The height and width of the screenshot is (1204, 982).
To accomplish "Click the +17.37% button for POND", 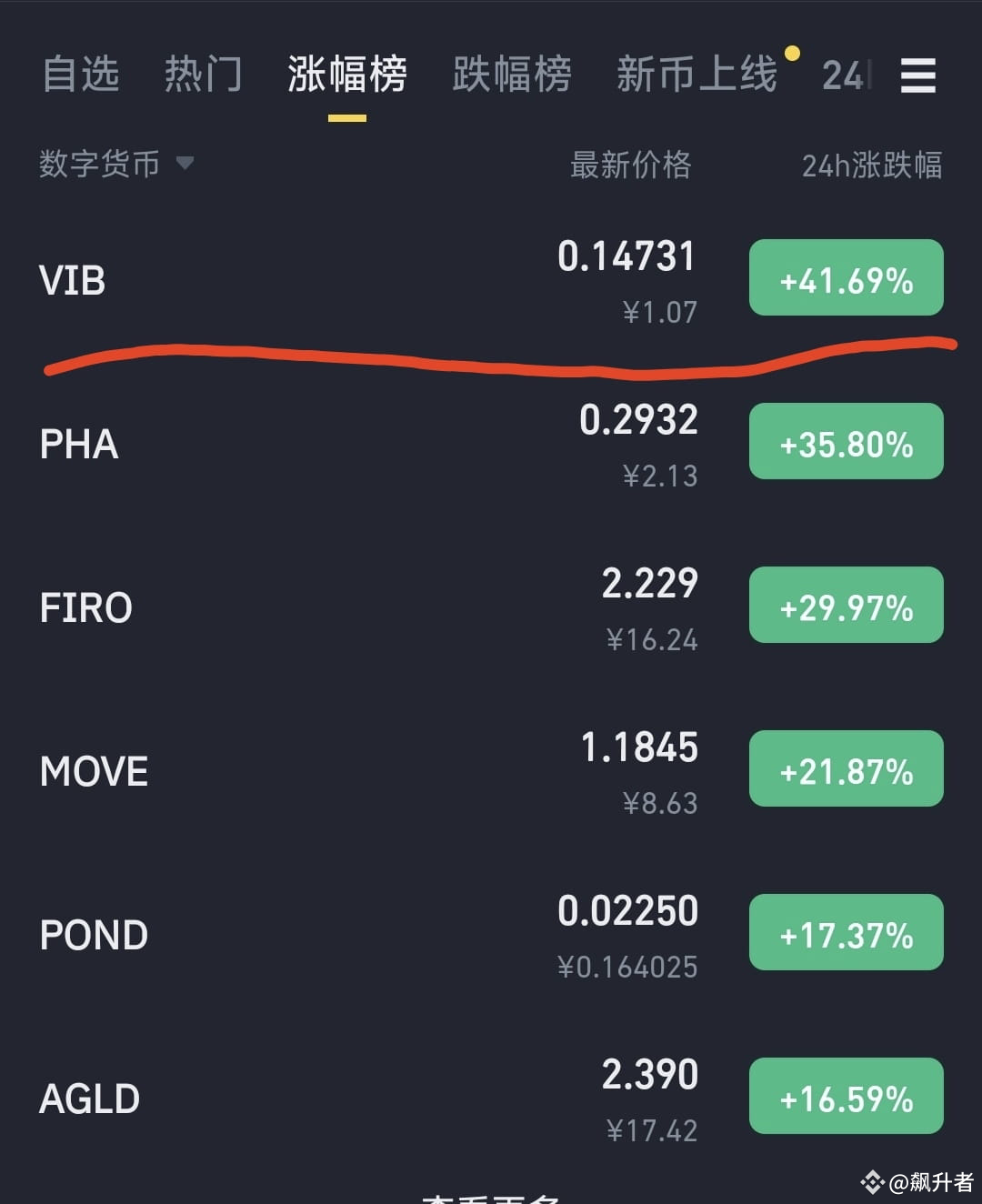I will (846, 931).
